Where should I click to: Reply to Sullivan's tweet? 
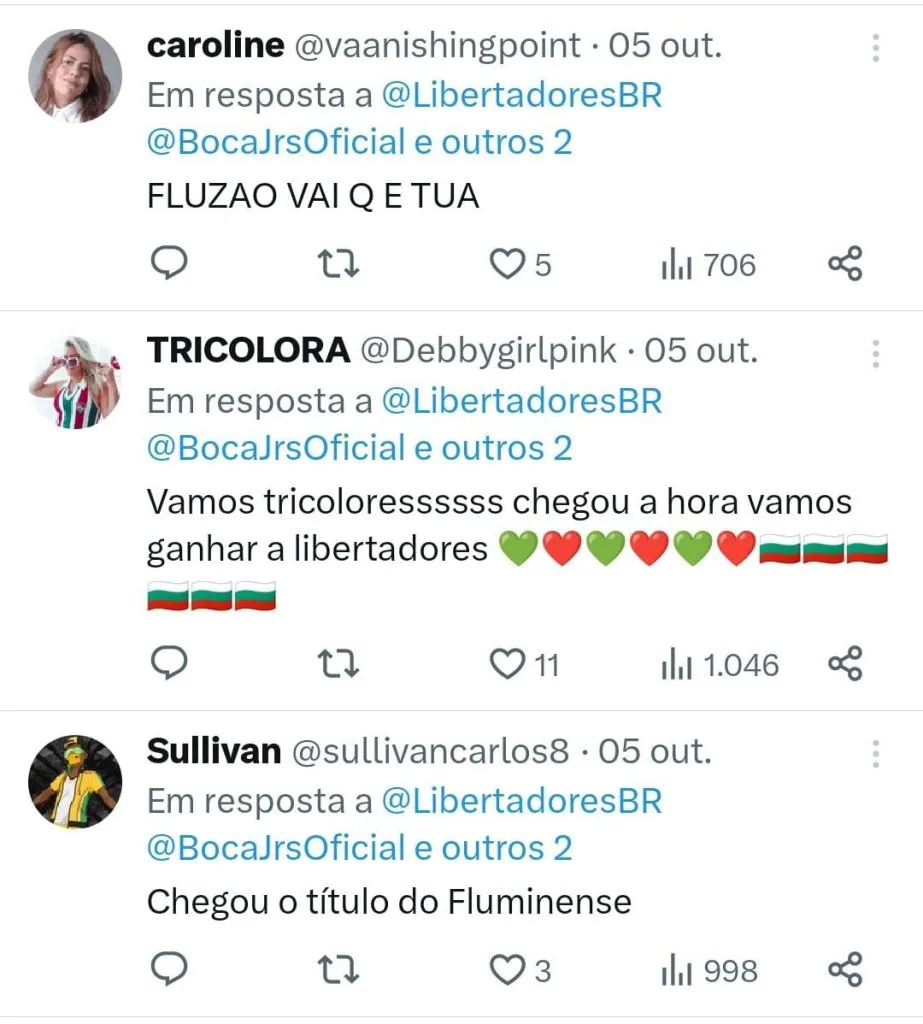coord(169,970)
